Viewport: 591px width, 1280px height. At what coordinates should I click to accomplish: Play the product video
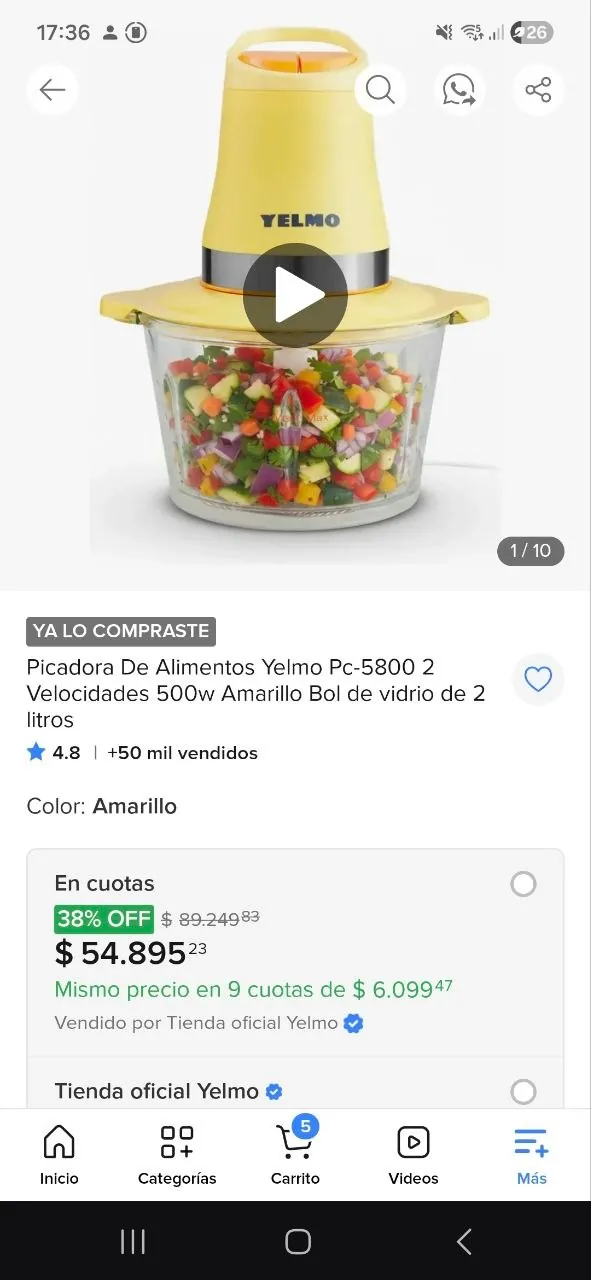(295, 295)
